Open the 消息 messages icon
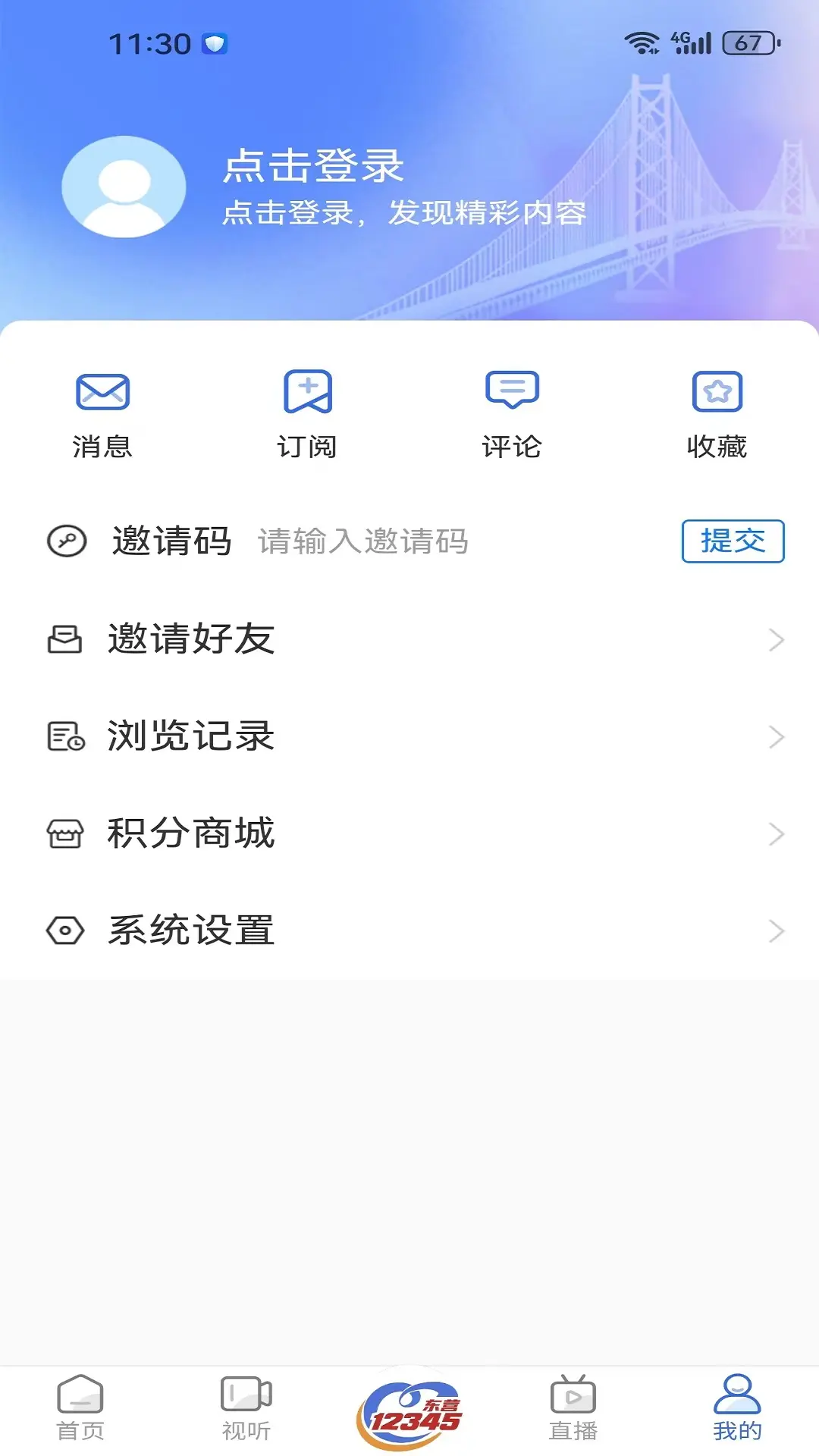819x1456 pixels. tap(102, 391)
